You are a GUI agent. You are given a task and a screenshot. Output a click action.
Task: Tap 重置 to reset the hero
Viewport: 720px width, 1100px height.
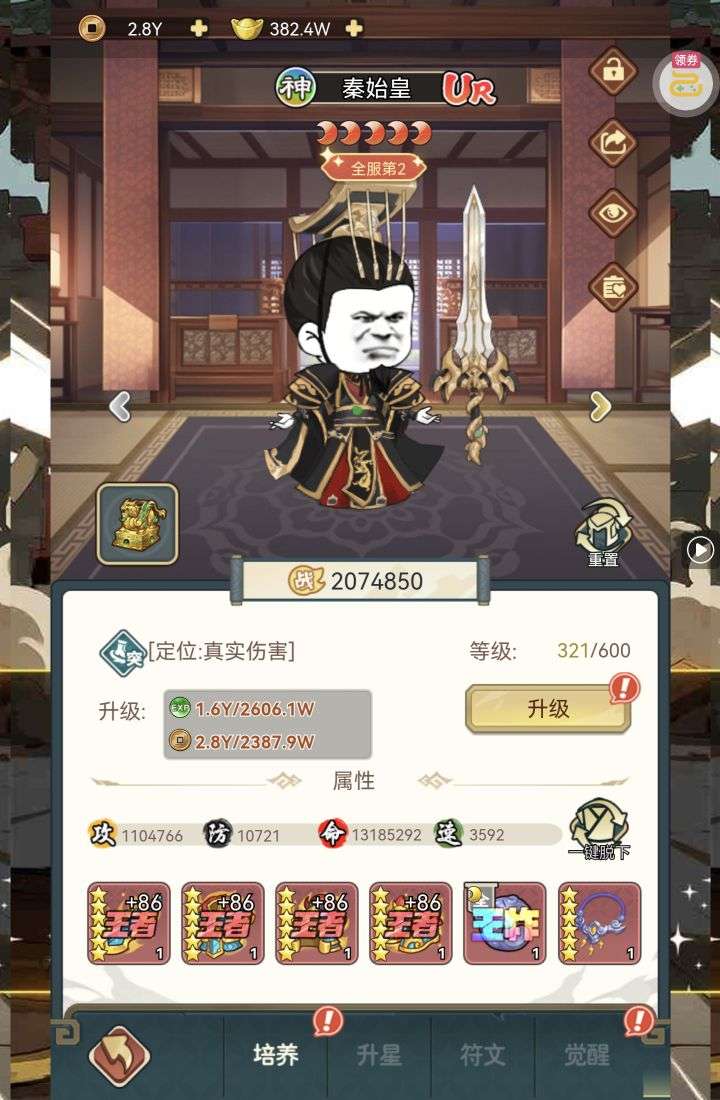click(603, 533)
